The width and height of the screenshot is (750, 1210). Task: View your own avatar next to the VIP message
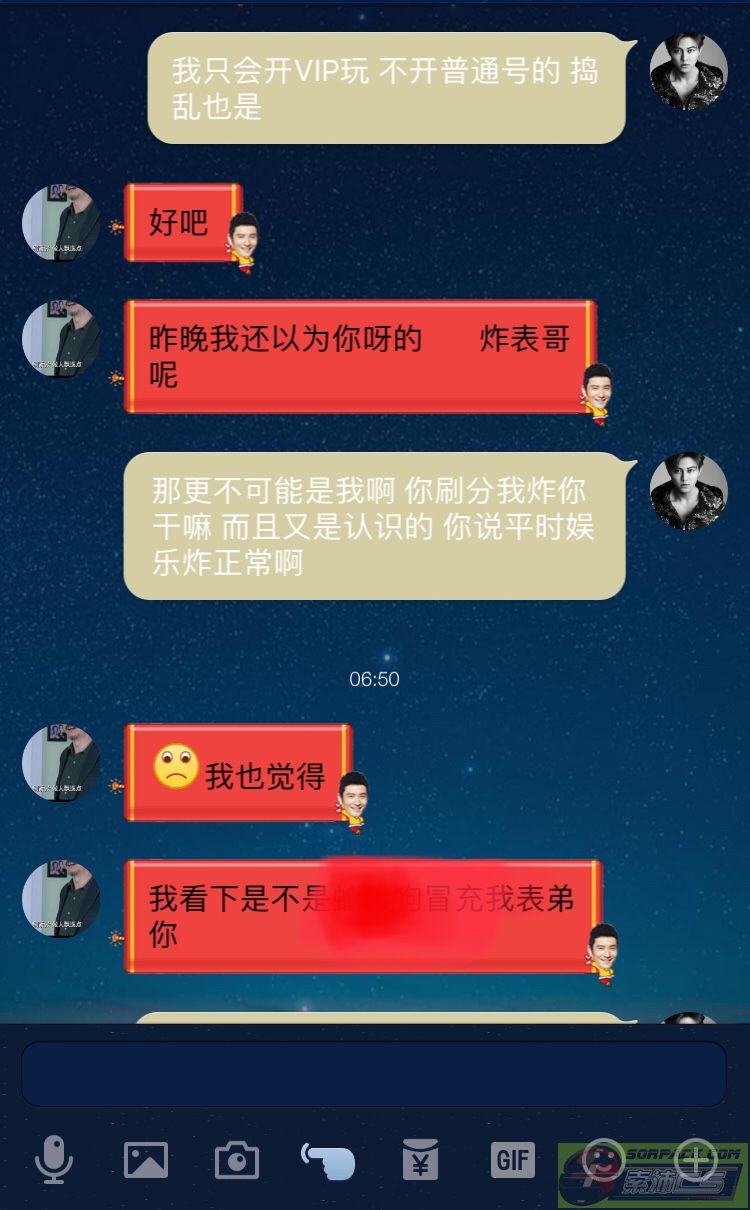point(687,72)
